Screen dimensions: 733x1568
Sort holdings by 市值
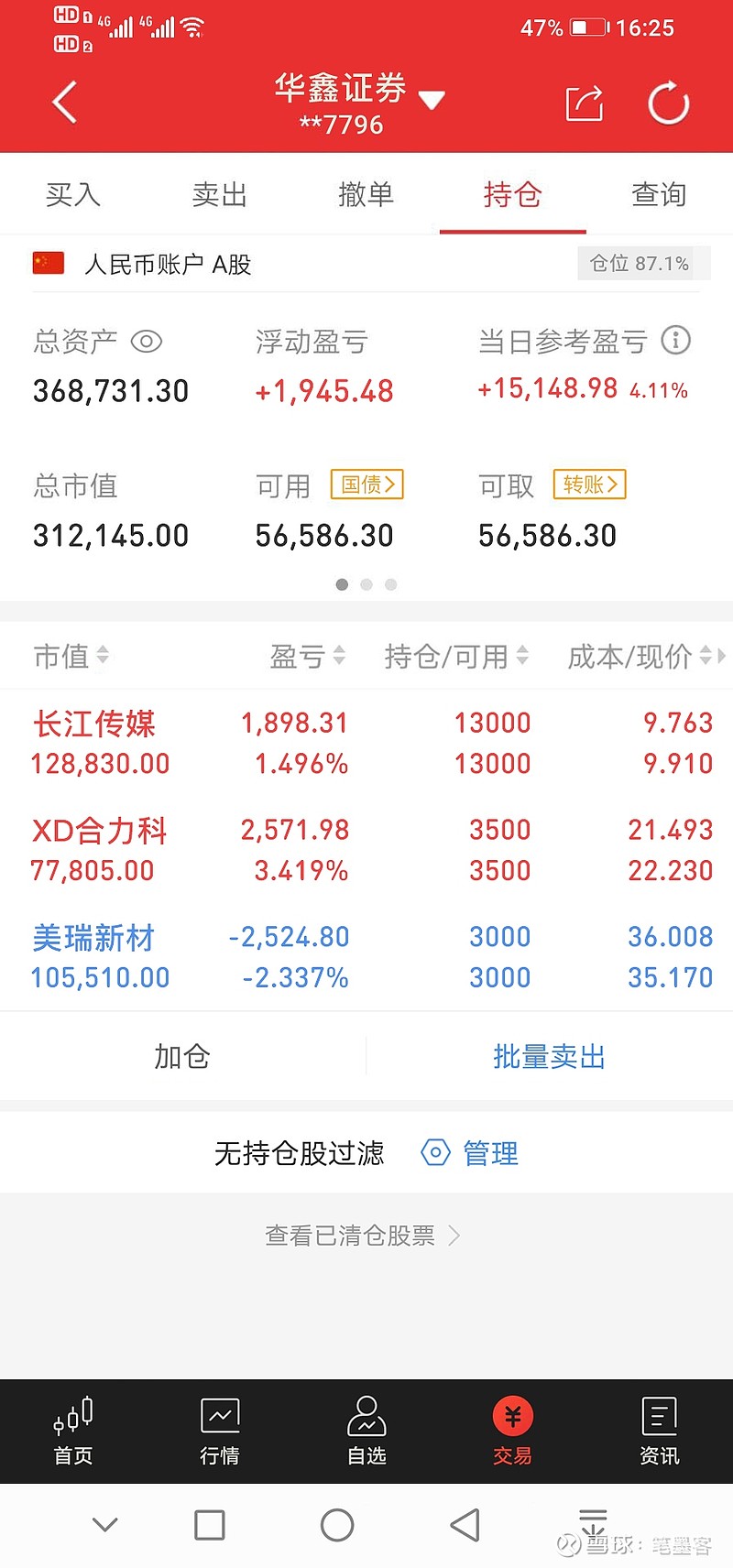point(71,656)
